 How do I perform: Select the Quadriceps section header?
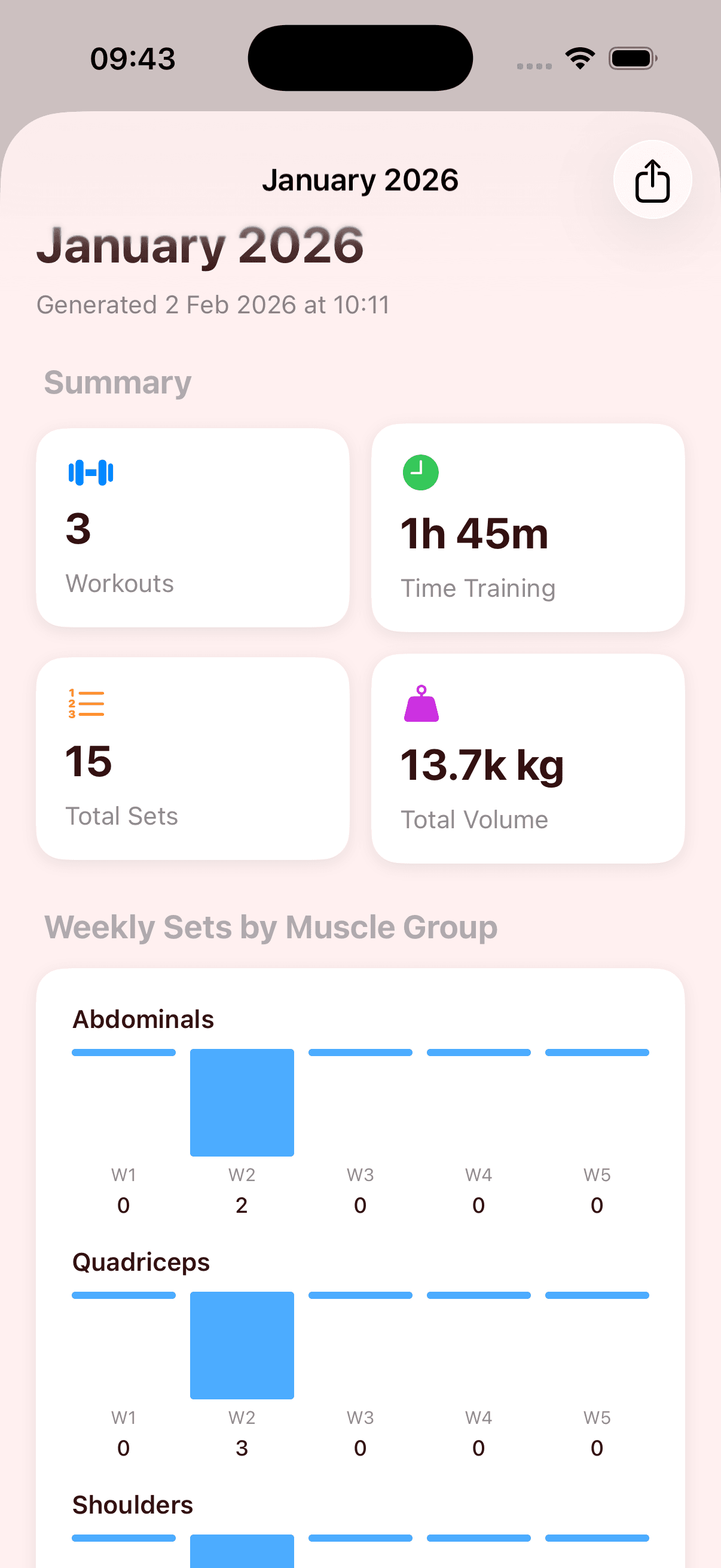pos(140,1262)
